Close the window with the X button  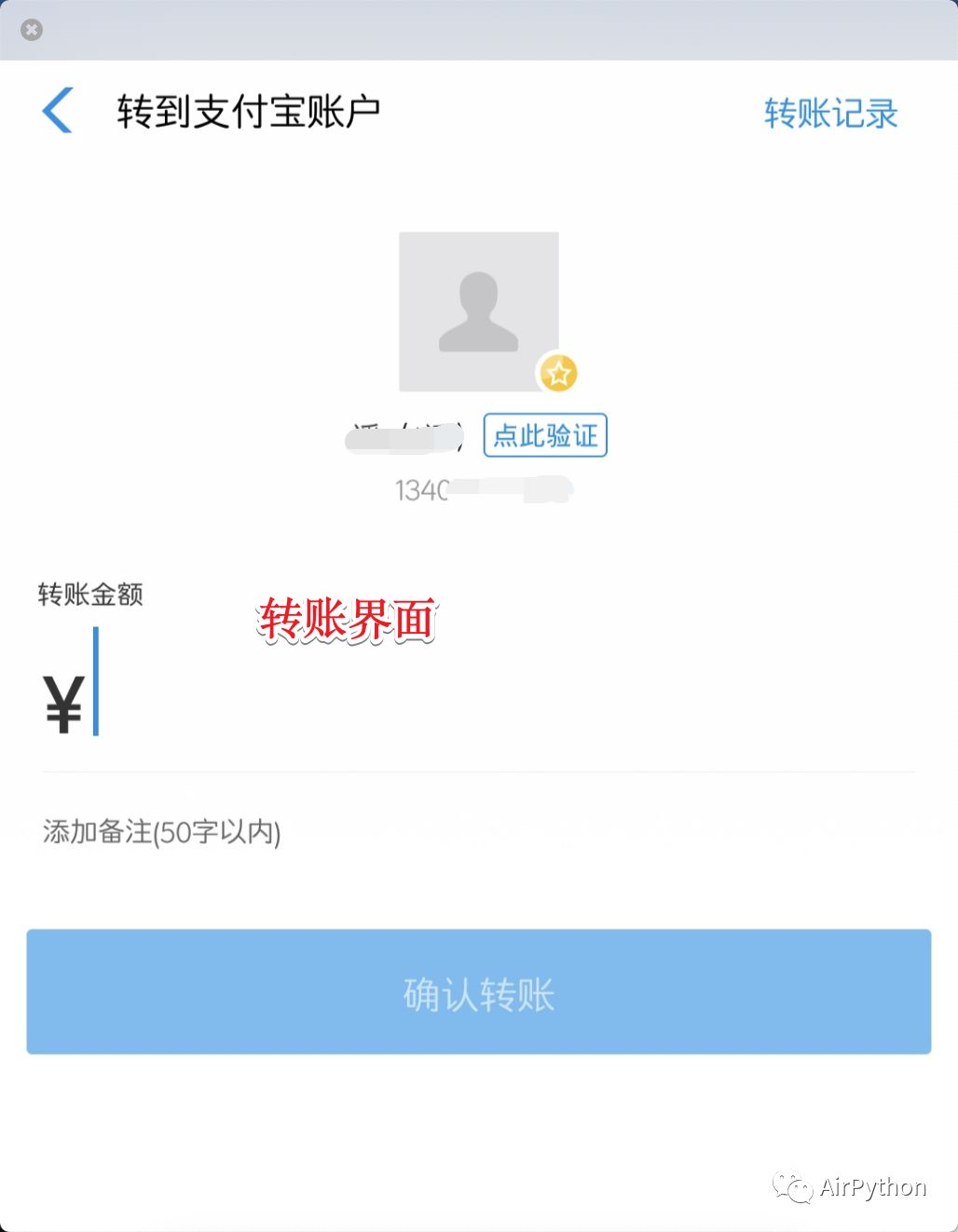[x=32, y=30]
